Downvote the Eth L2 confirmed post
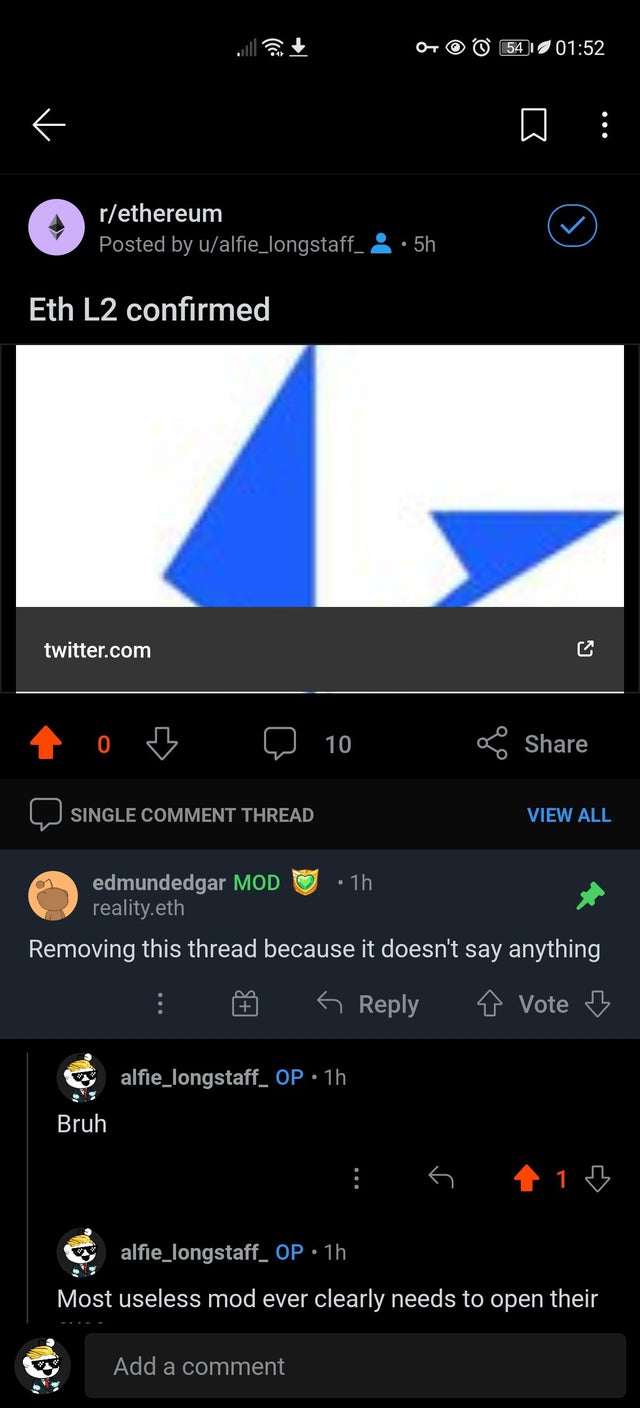This screenshot has width=640, height=1408. coord(162,743)
